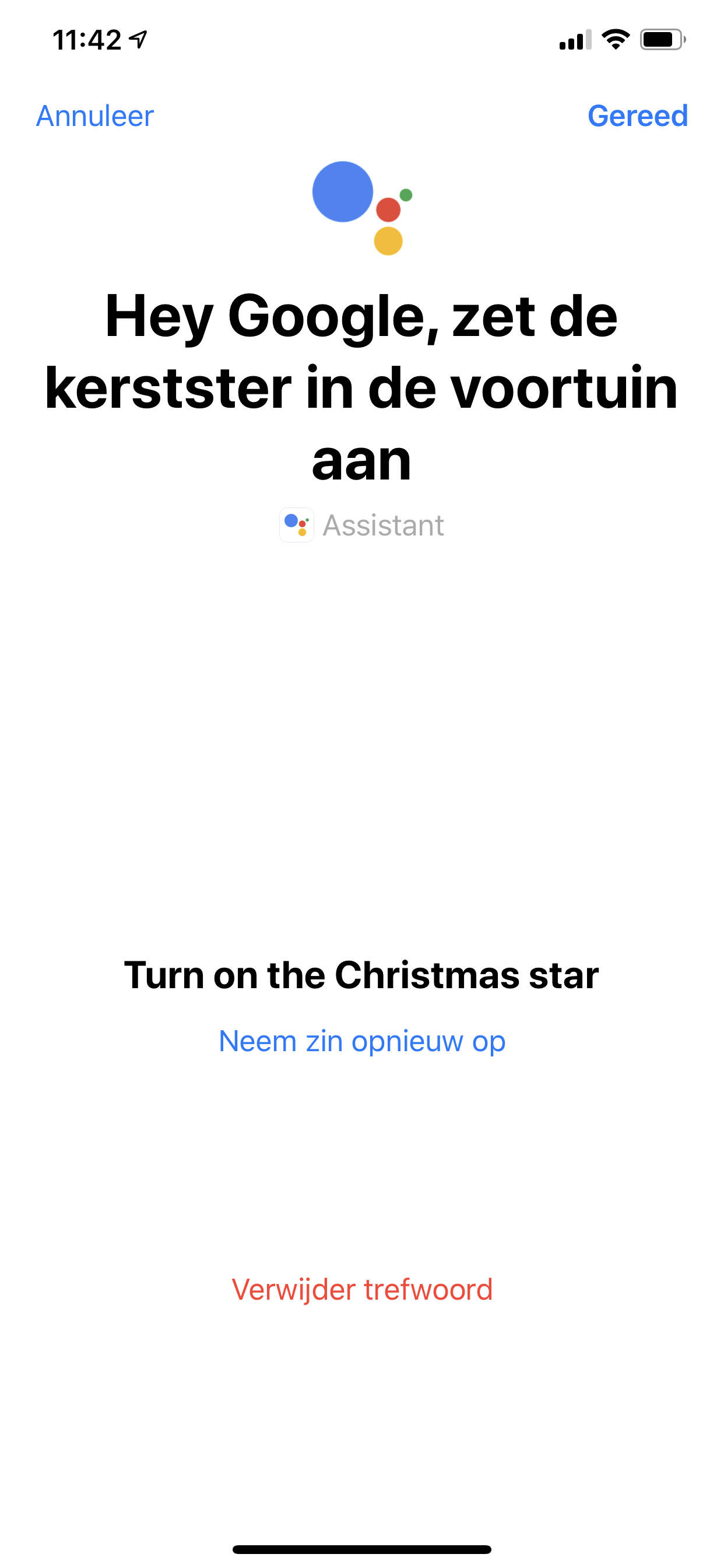Delete shortcut with Verwijder trefwoord
Screen dimensions: 724x1568
(x=362, y=1289)
